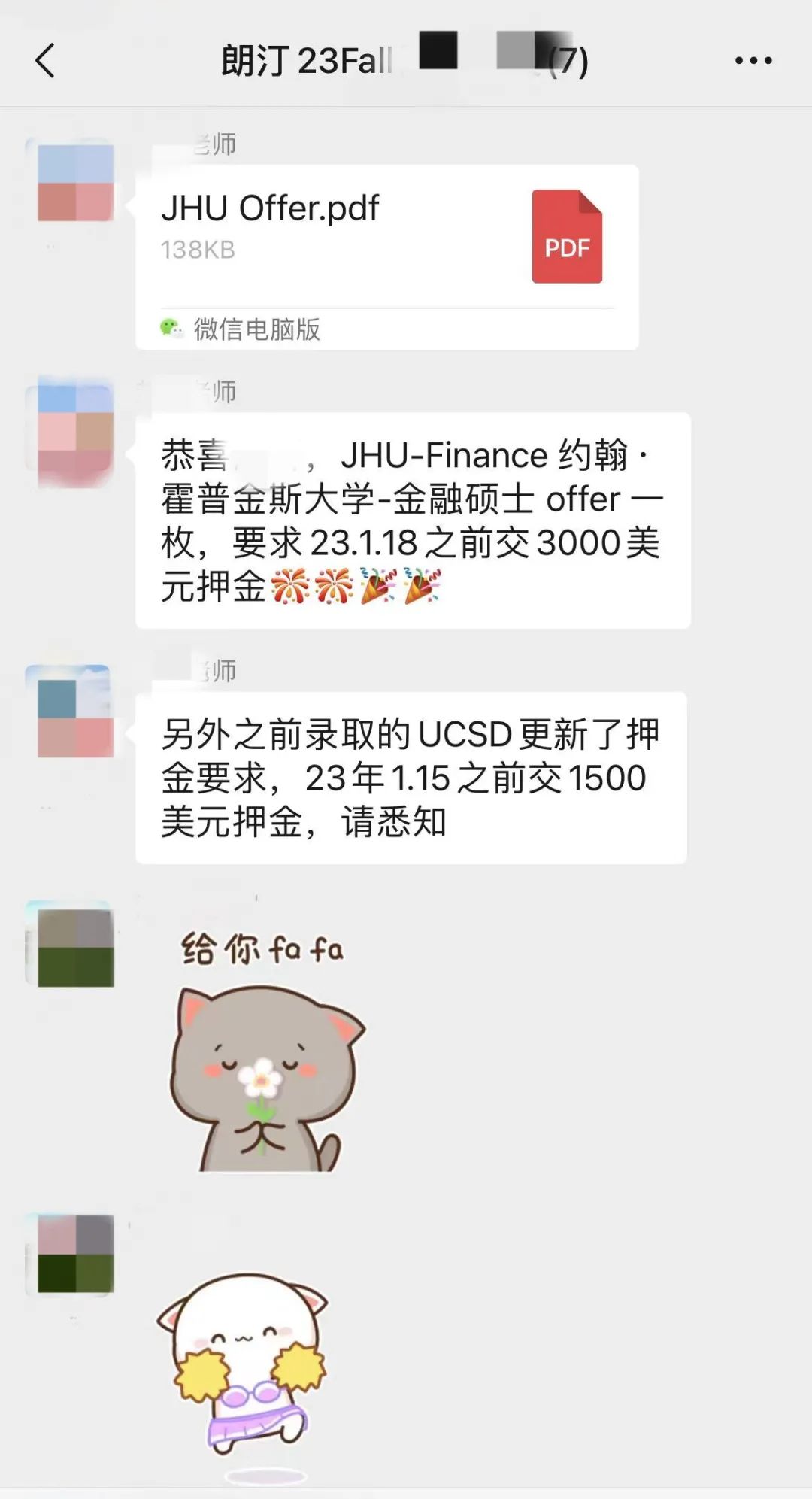The height and width of the screenshot is (1499, 812).
Task: Tap avatar of the JHU Offer.pdf sender
Action: coord(75,183)
